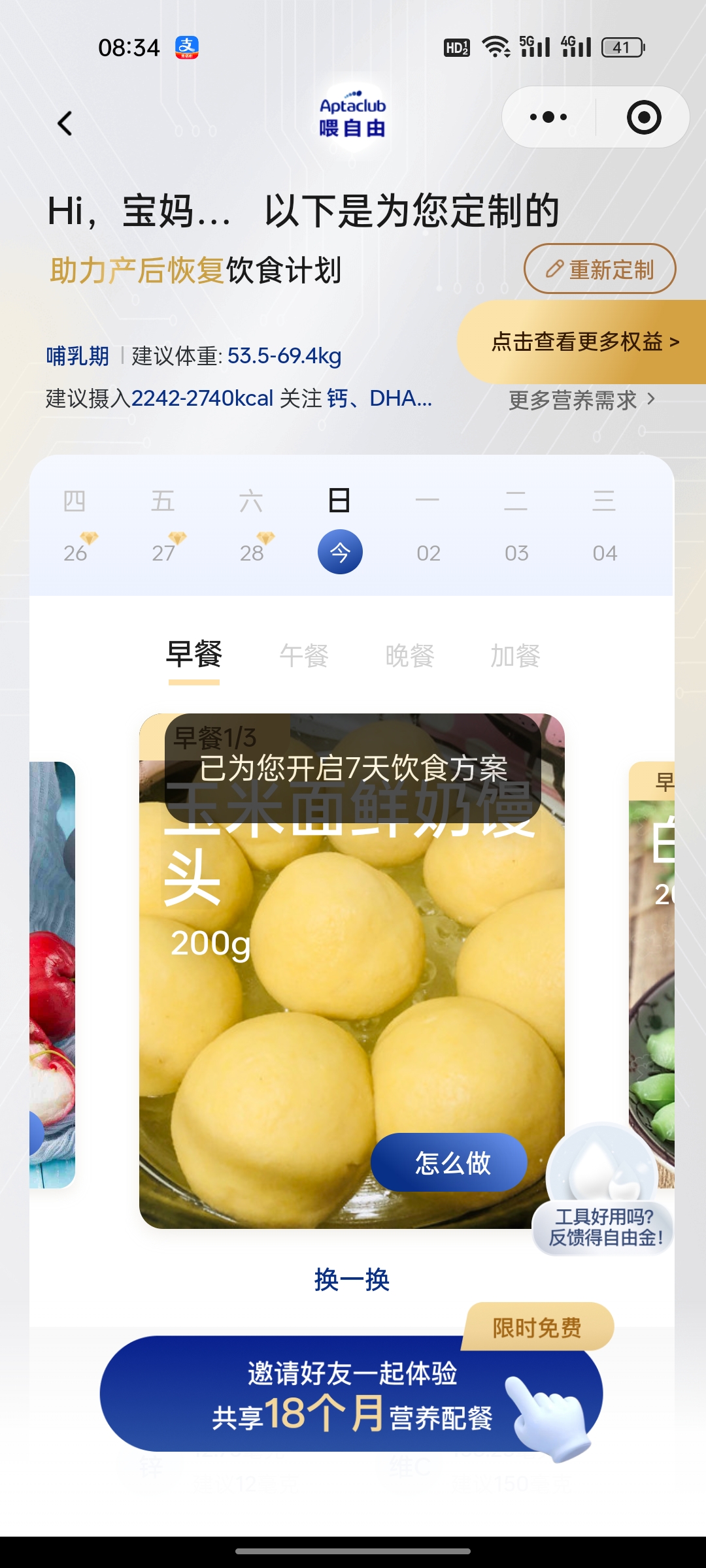Open the 工具好用吗 feedback bubble
The height and width of the screenshot is (1568, 706).
604,1225
